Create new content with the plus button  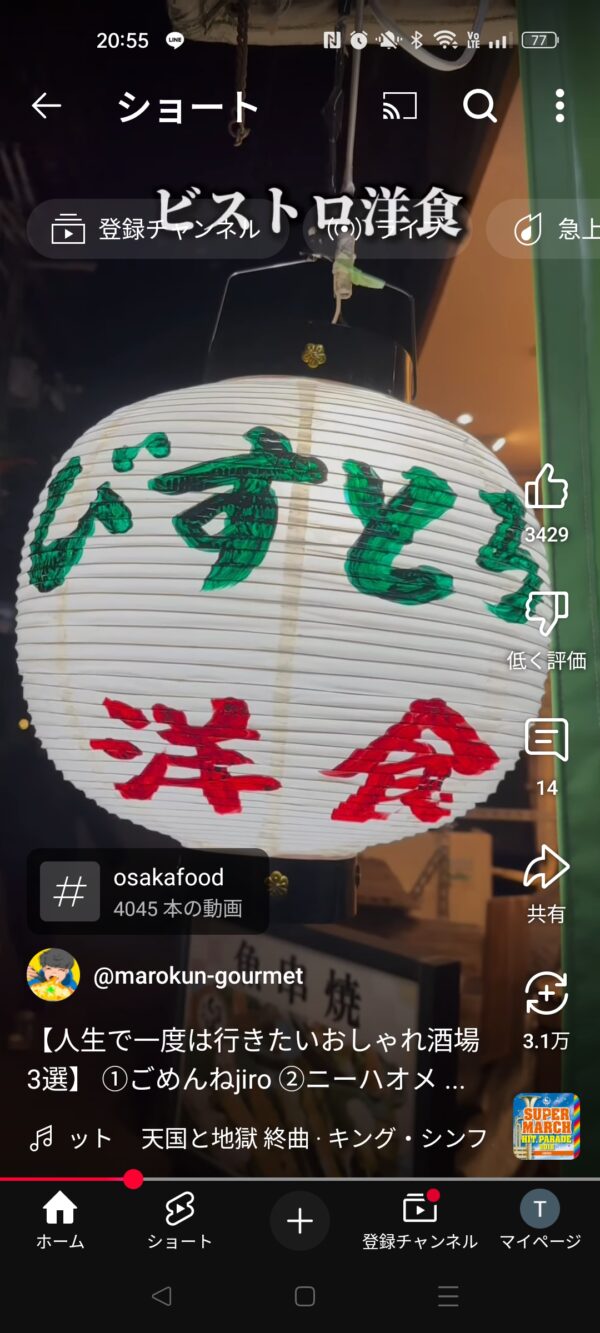pos(300,1220)
